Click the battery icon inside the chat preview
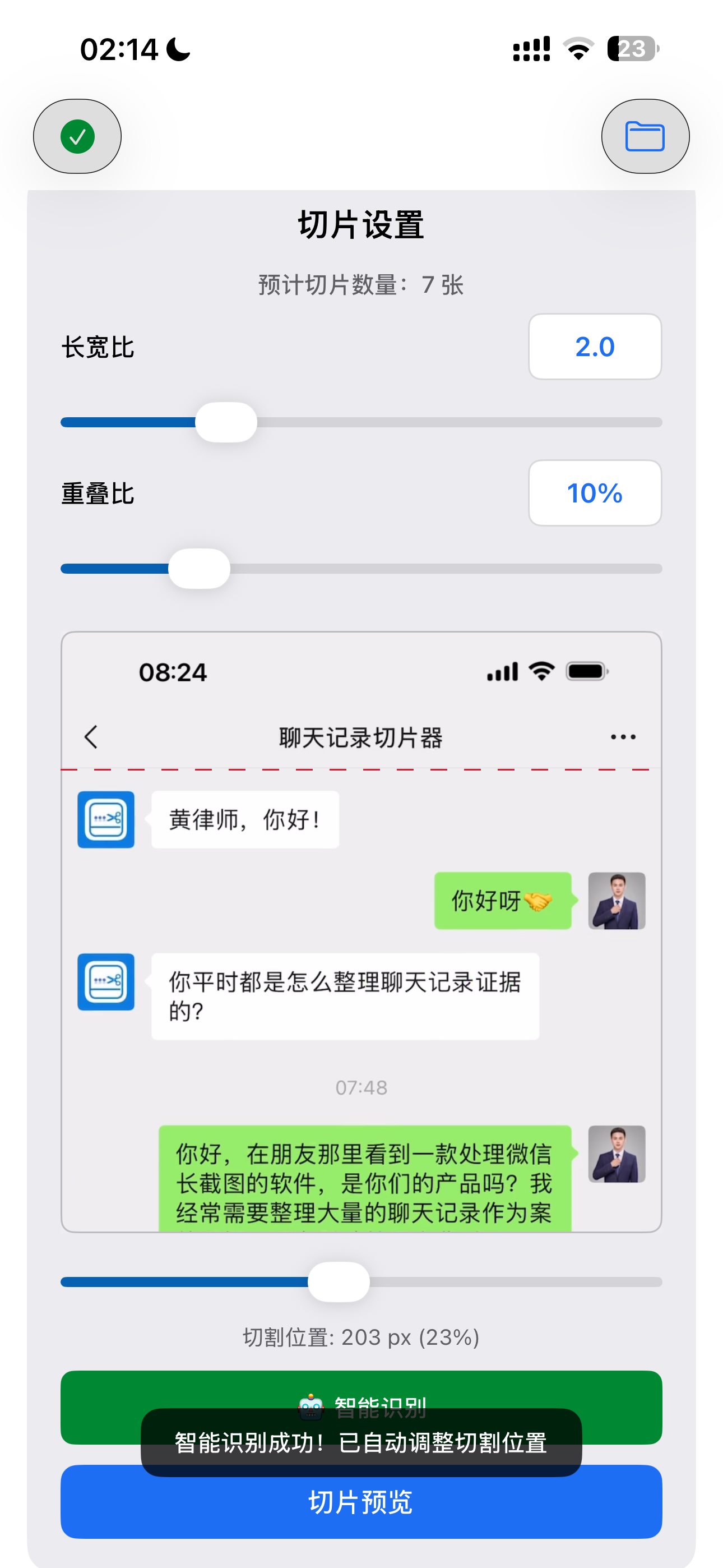This screenshot has width=723, height=1568. [x=586, y=671]
